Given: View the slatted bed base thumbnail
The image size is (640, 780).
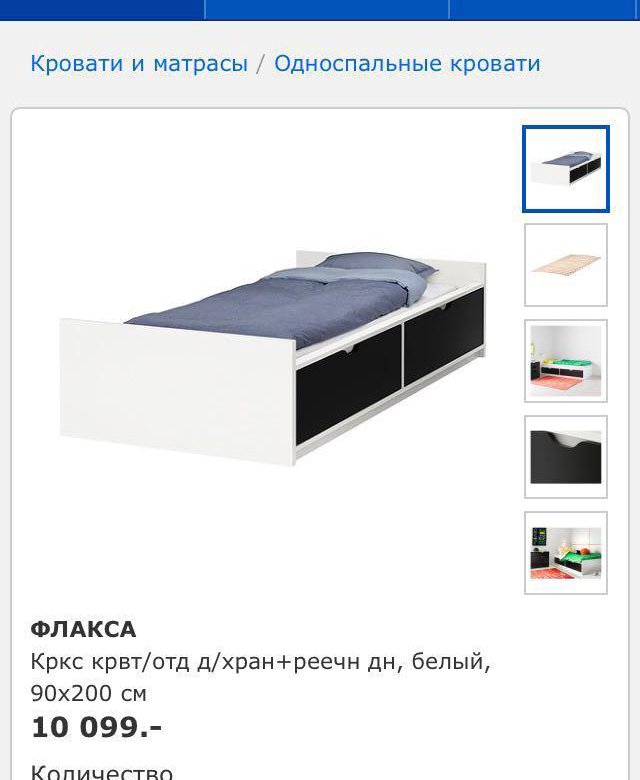Looking at the screenshot, I should coord(565,265).
